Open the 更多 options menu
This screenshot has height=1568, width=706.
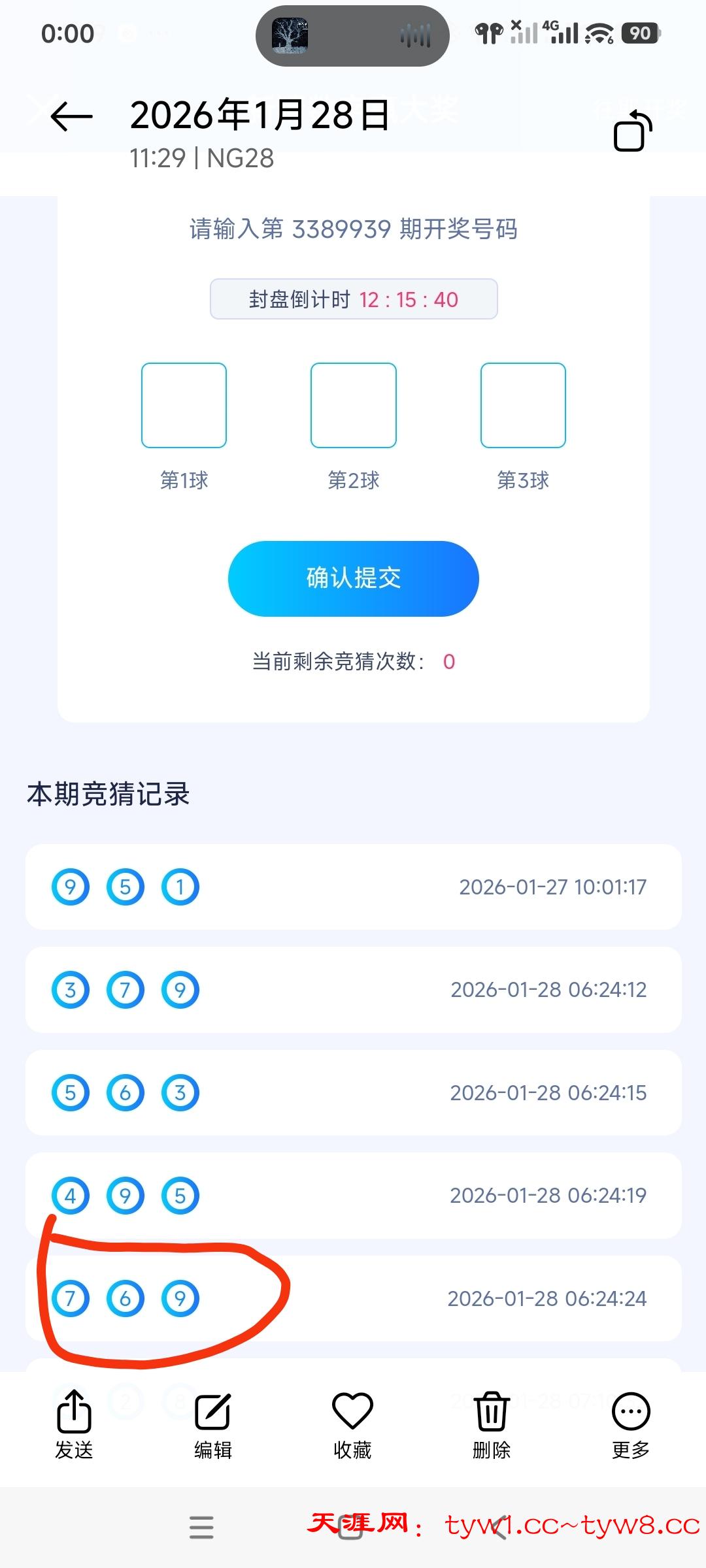631,1424
